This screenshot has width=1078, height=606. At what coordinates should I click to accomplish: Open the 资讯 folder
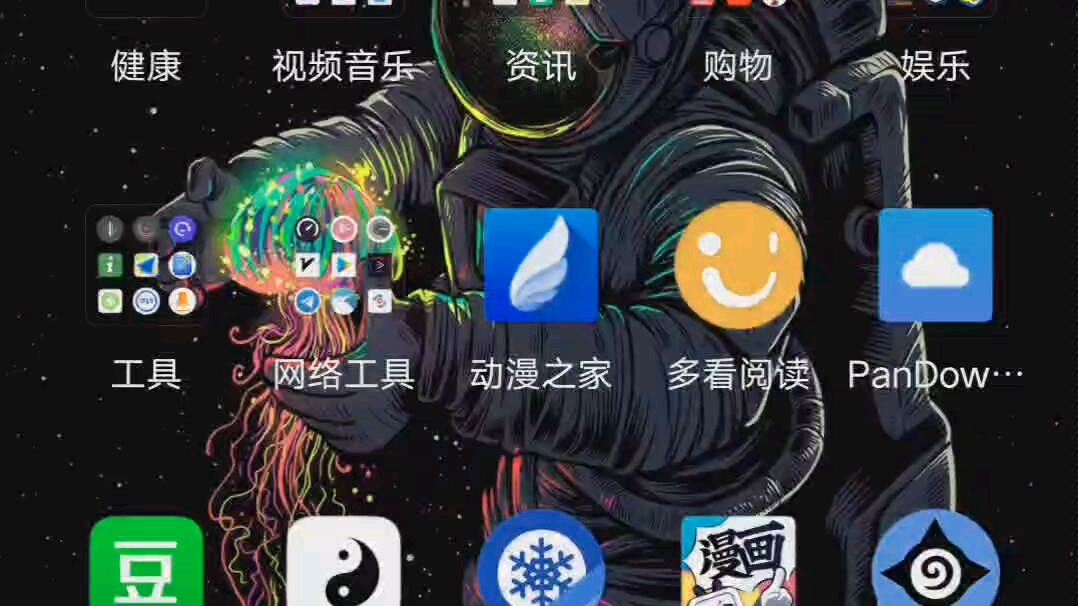(x=541, y=10)
